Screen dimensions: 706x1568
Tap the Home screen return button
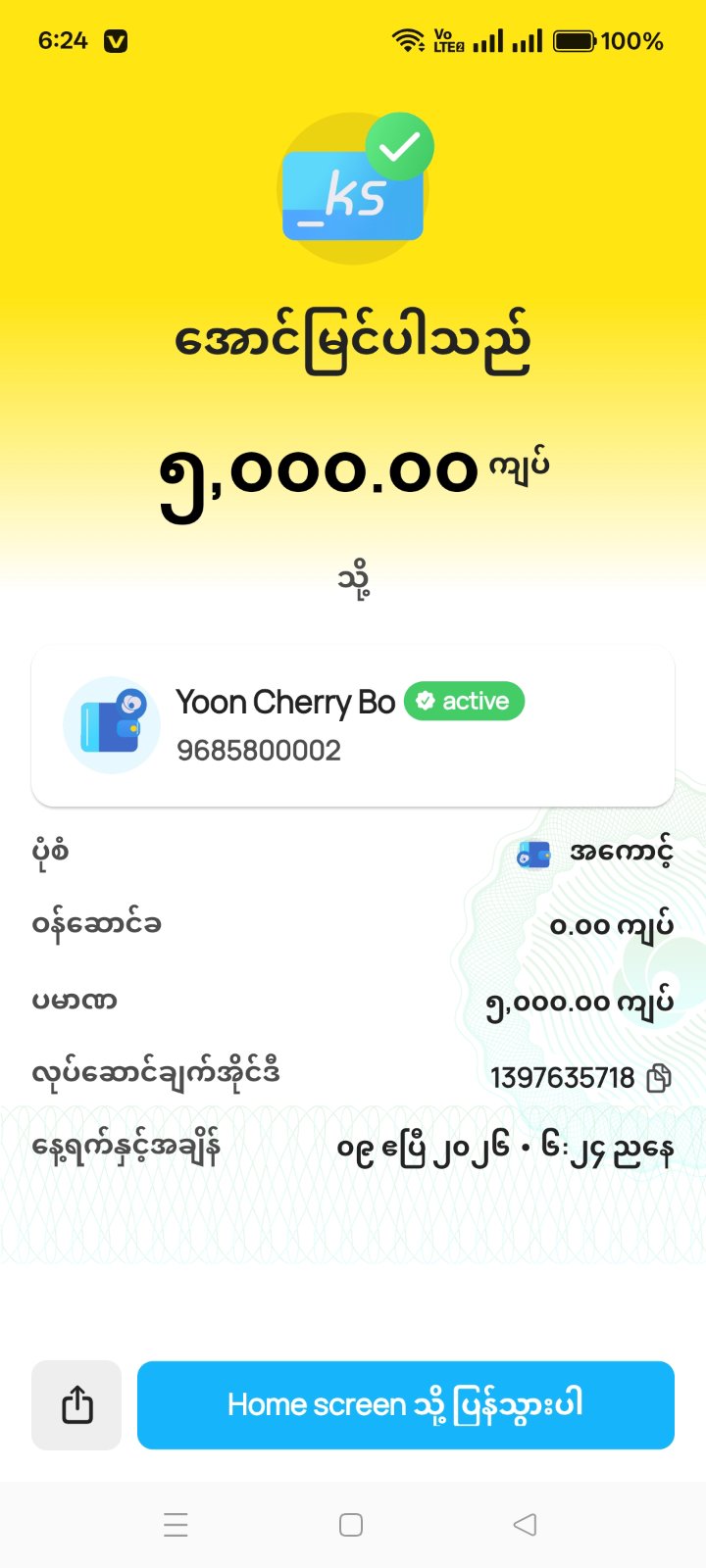pos(405,1404)
